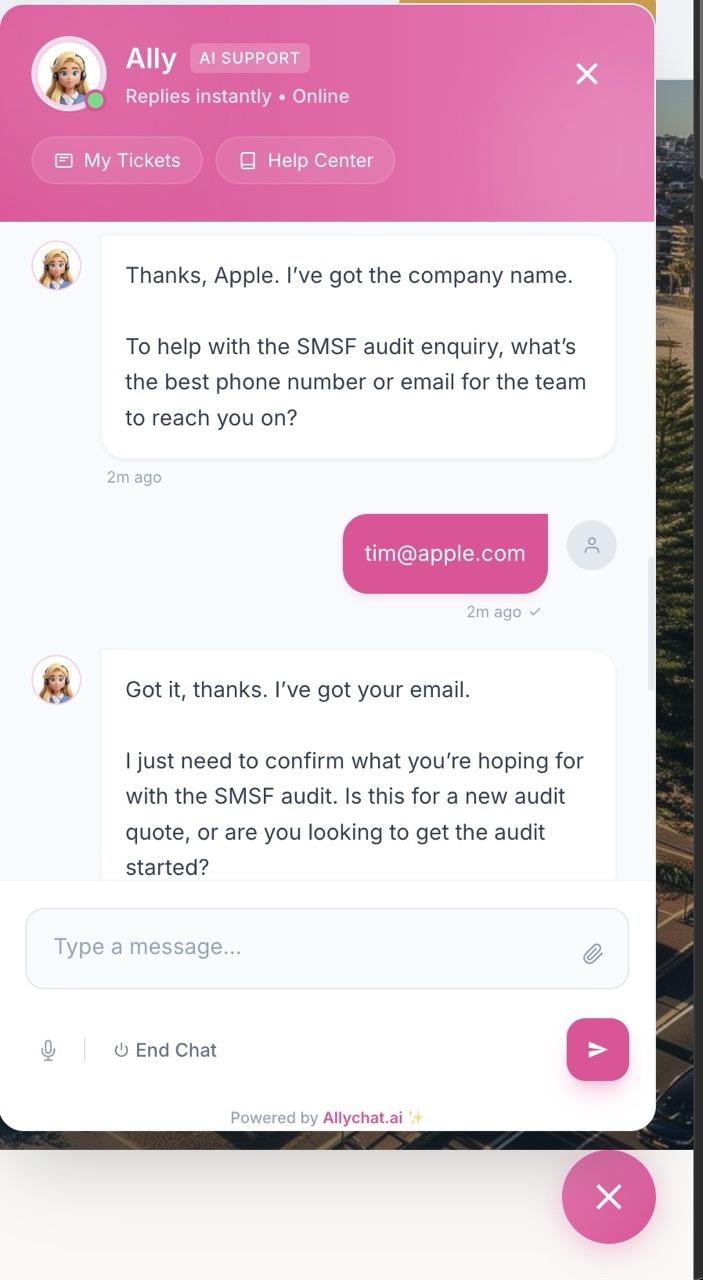Open My Tickets

[117, 160]
